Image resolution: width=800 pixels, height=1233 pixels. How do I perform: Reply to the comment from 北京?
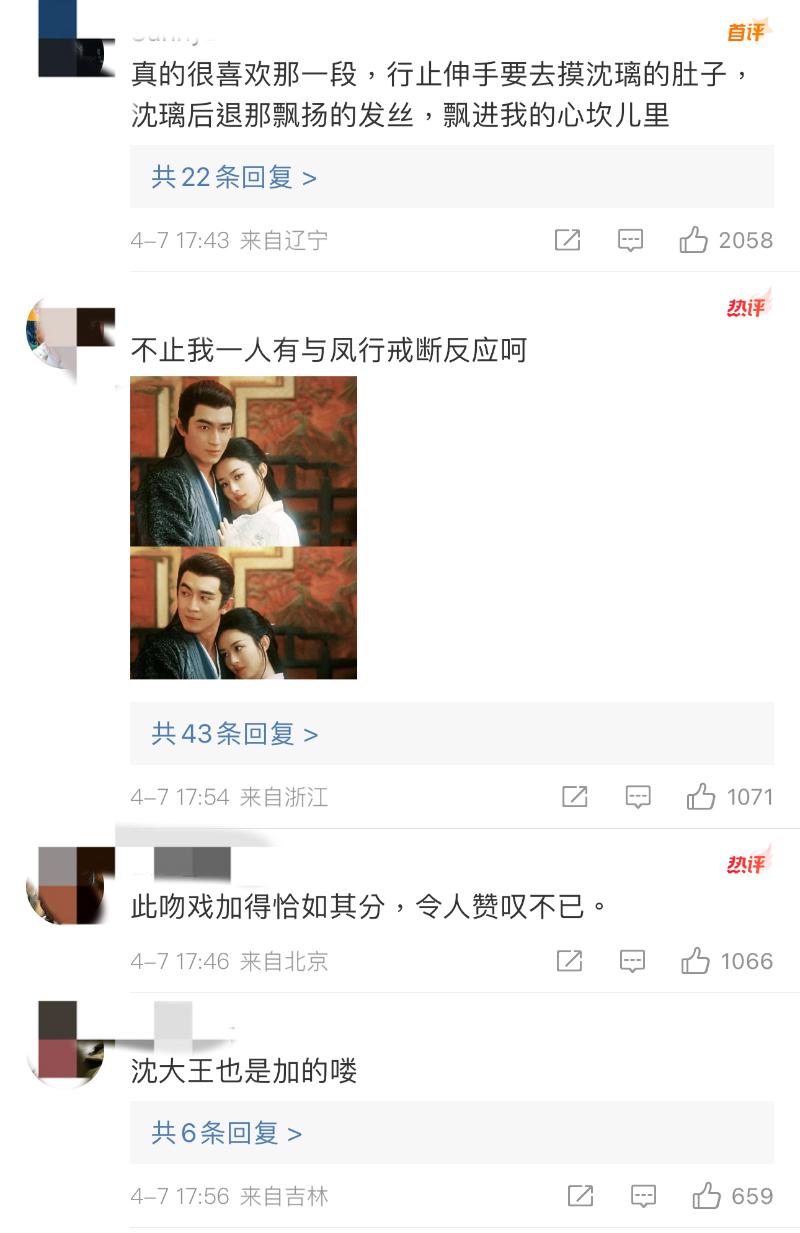point(632,961)
